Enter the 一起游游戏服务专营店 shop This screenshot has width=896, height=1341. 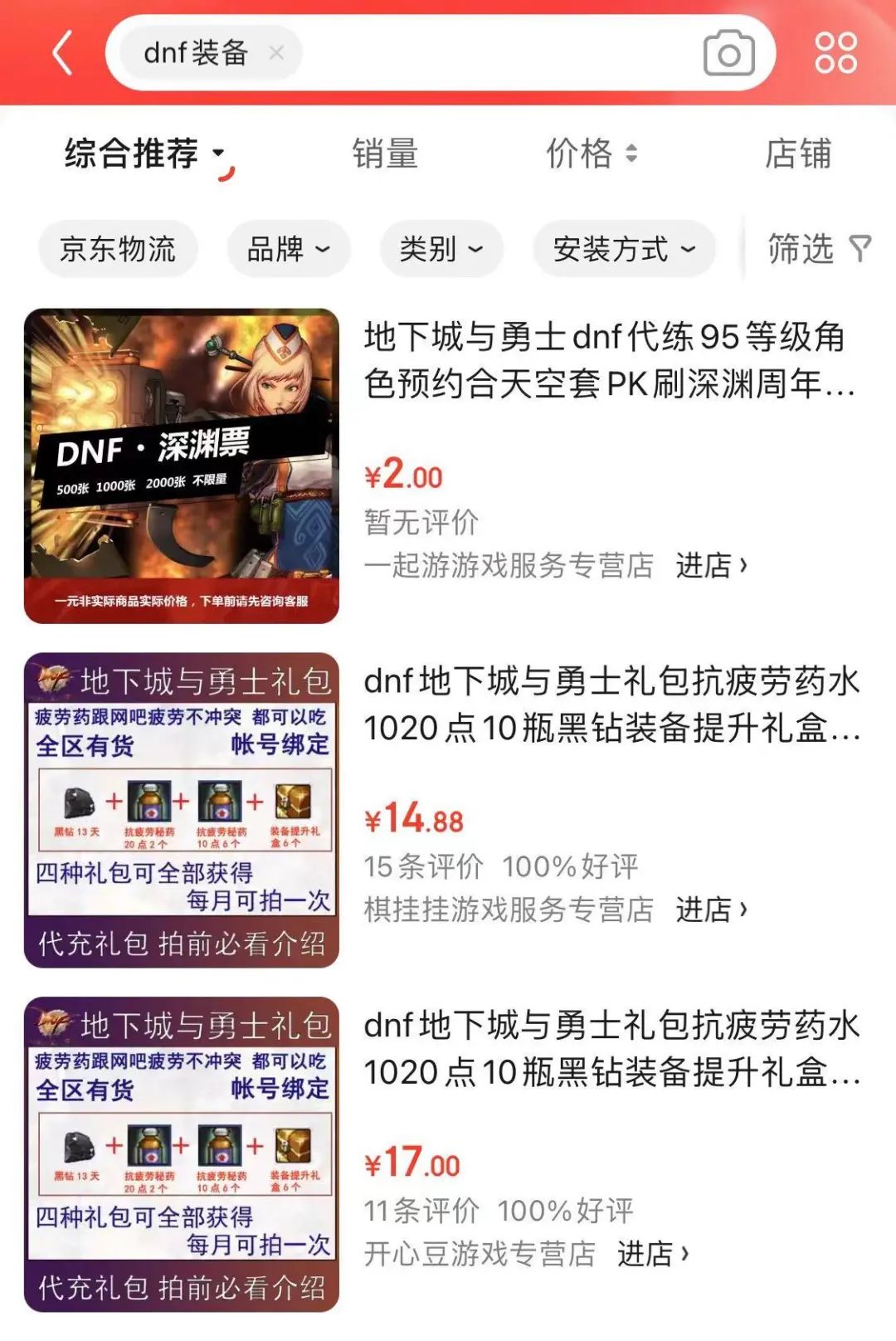pos(712,566)
